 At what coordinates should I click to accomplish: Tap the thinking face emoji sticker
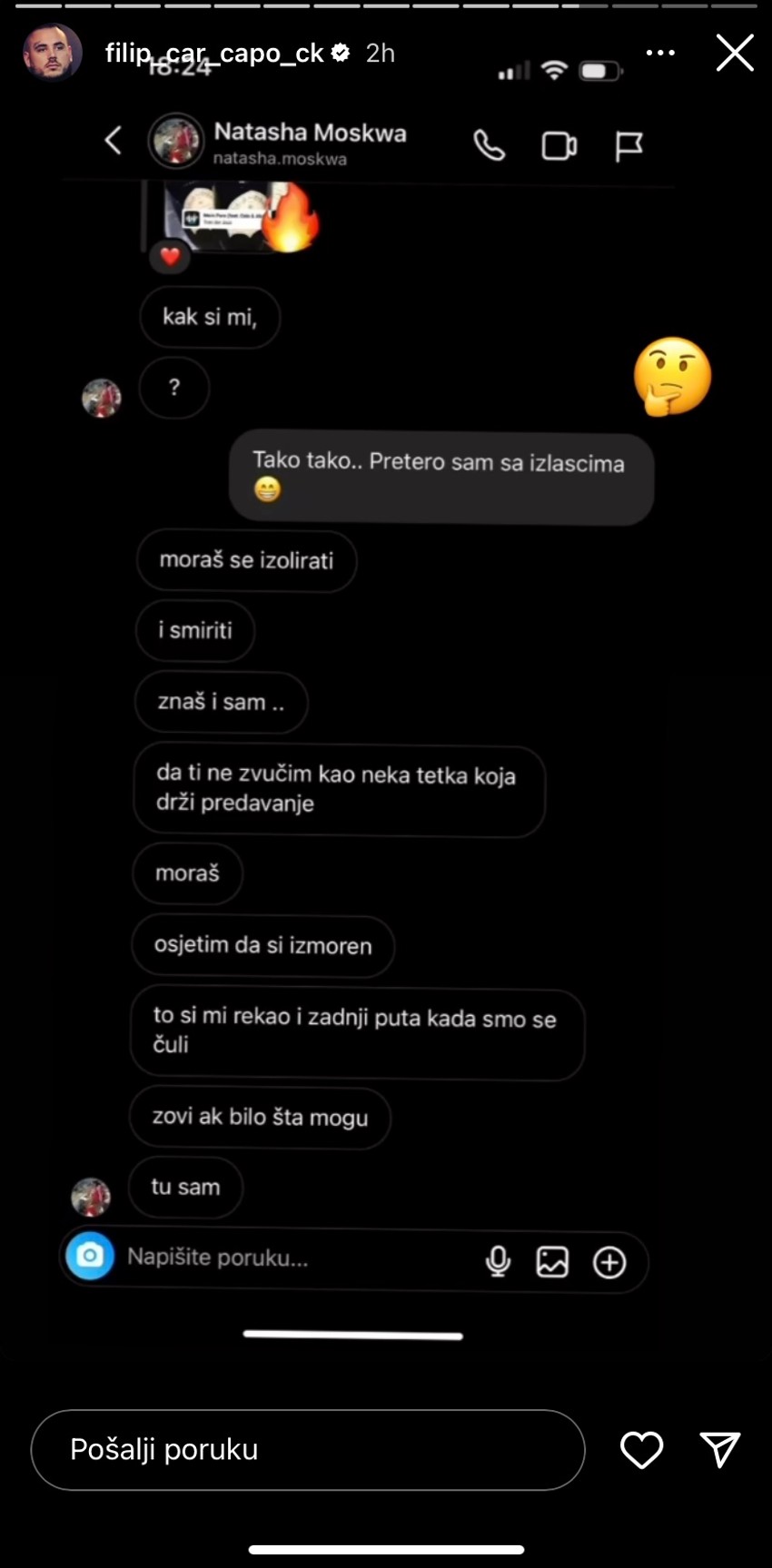pos(672,377)
